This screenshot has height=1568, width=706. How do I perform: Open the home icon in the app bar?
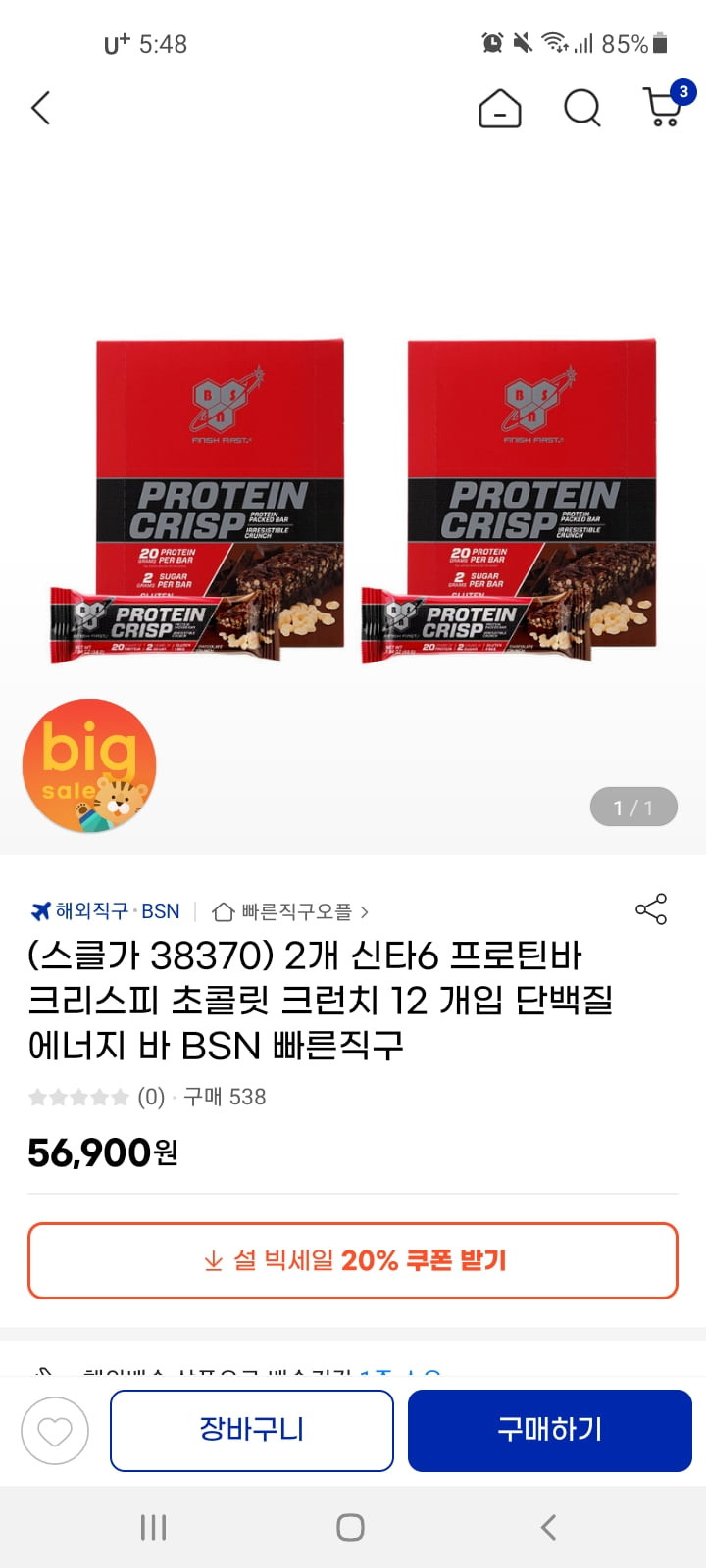click(x=499, y=109)
